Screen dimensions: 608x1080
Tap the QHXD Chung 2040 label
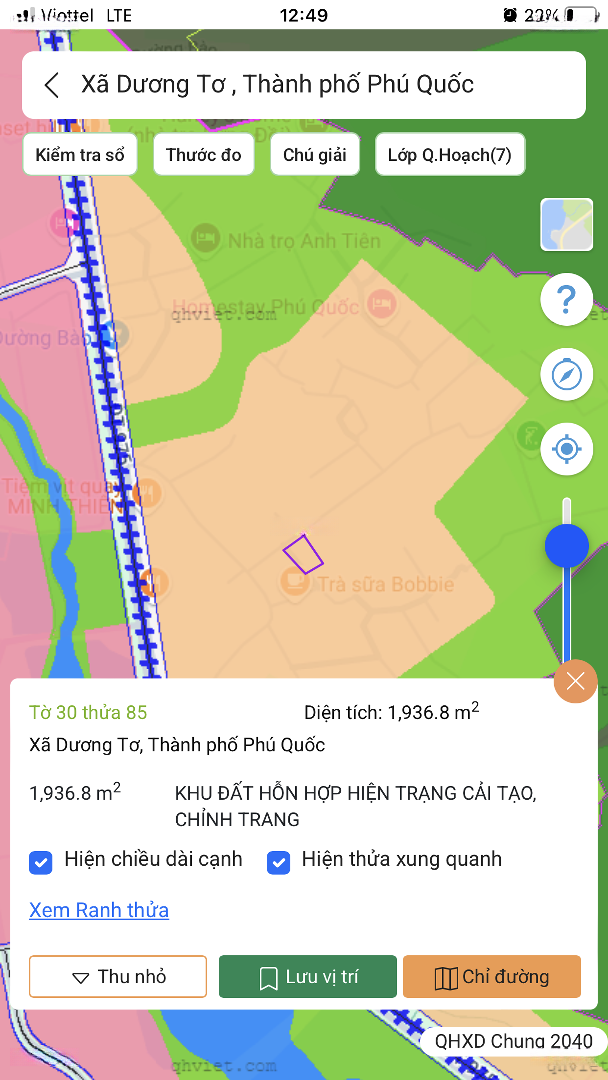[x=513, y=1041]
